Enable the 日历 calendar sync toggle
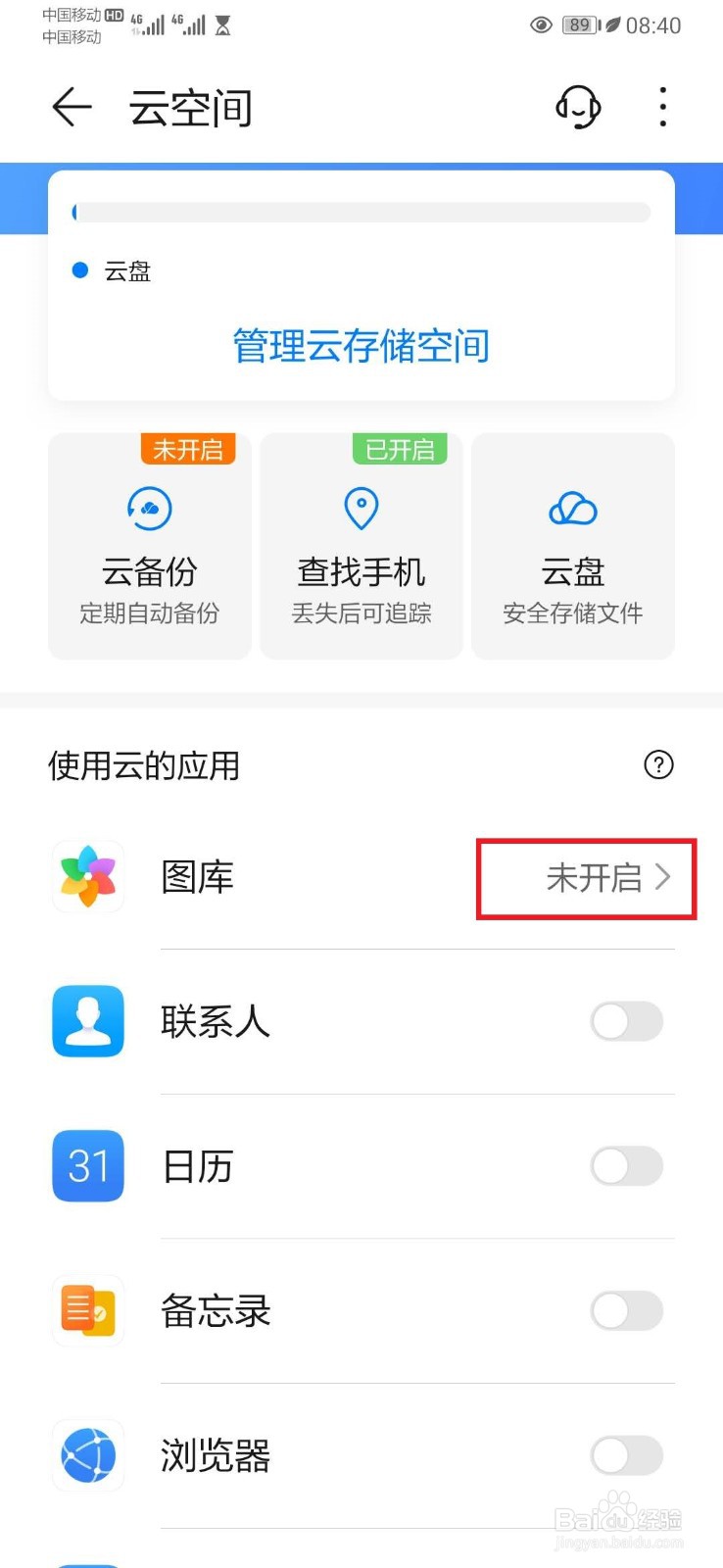Viewport: 723px width, 1568px height. tap(626, 1166)
